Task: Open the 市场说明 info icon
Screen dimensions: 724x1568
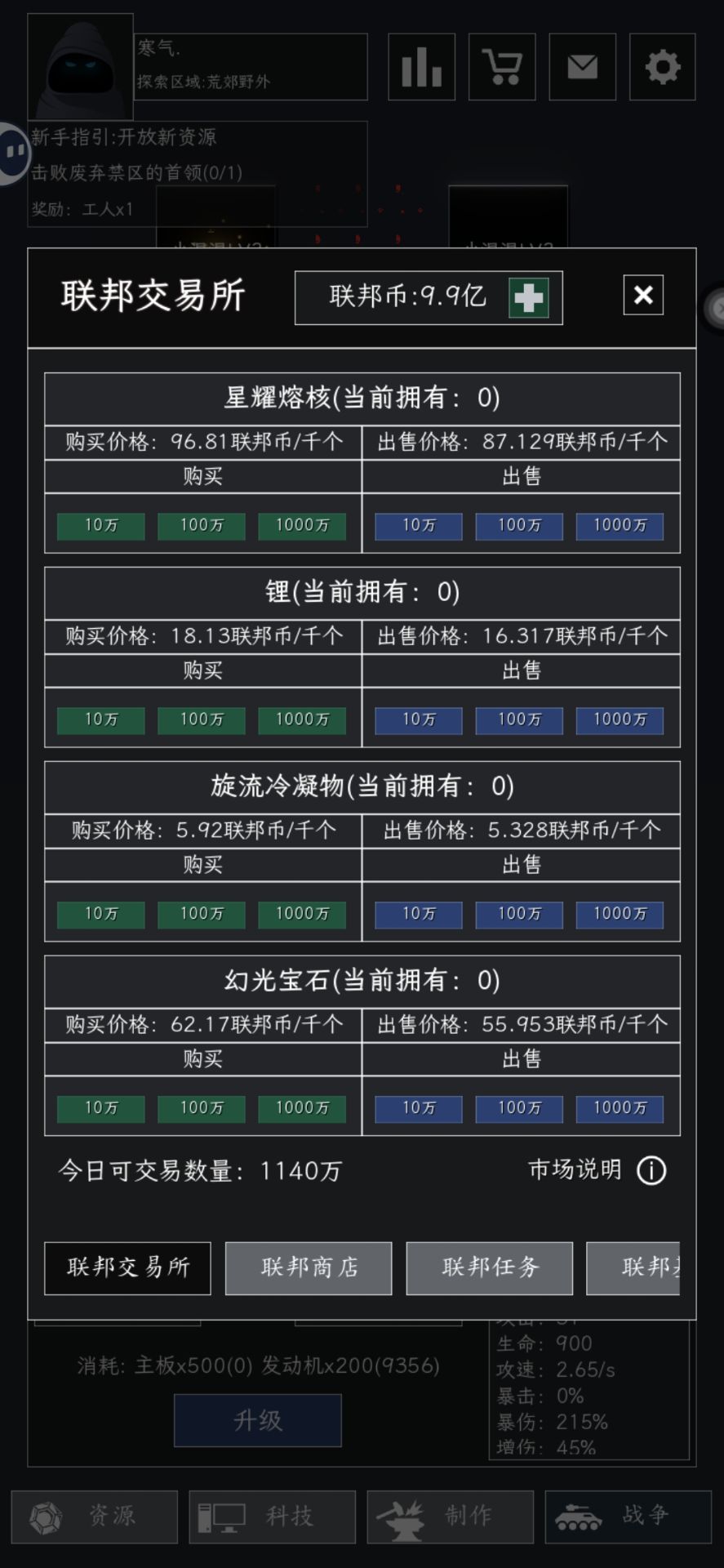Action: pos(651,1170)
